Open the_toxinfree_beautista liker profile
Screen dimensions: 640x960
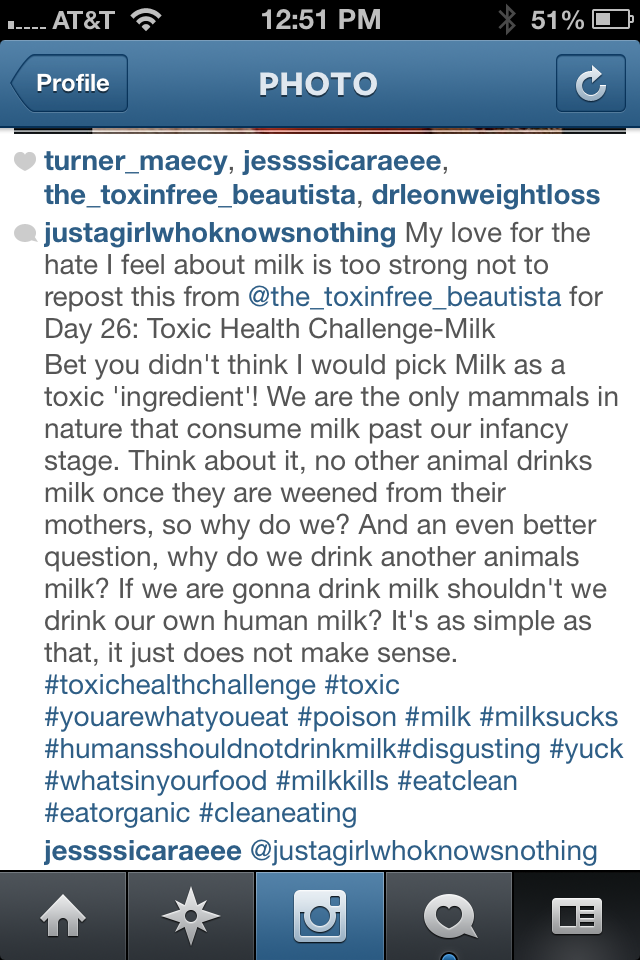pos(199,194)
